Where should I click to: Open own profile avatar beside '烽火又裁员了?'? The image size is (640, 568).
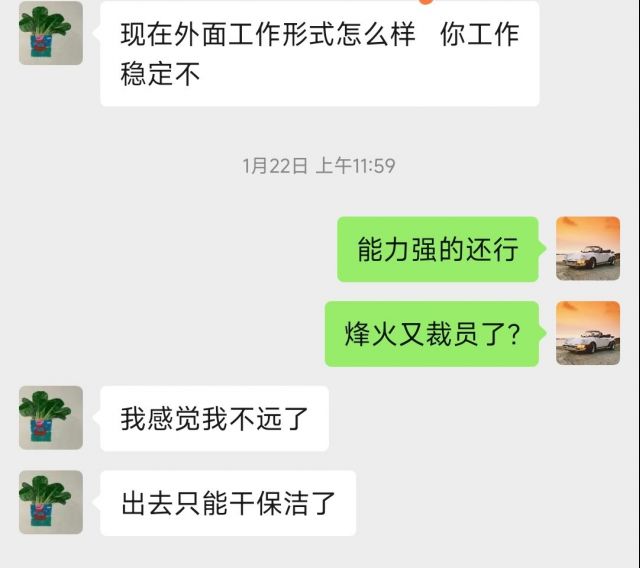pos(588,333)
